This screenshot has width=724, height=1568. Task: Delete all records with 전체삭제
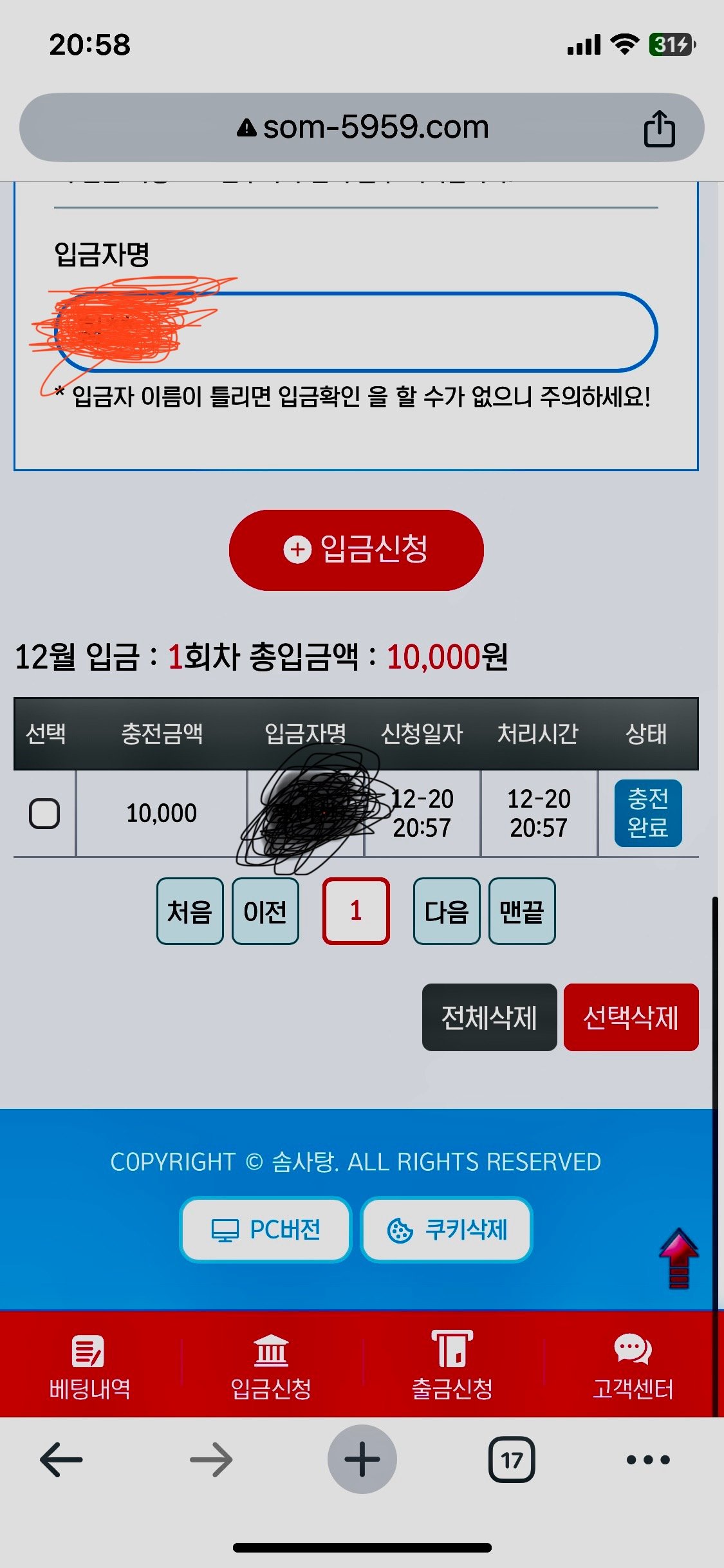point(489,1017)
